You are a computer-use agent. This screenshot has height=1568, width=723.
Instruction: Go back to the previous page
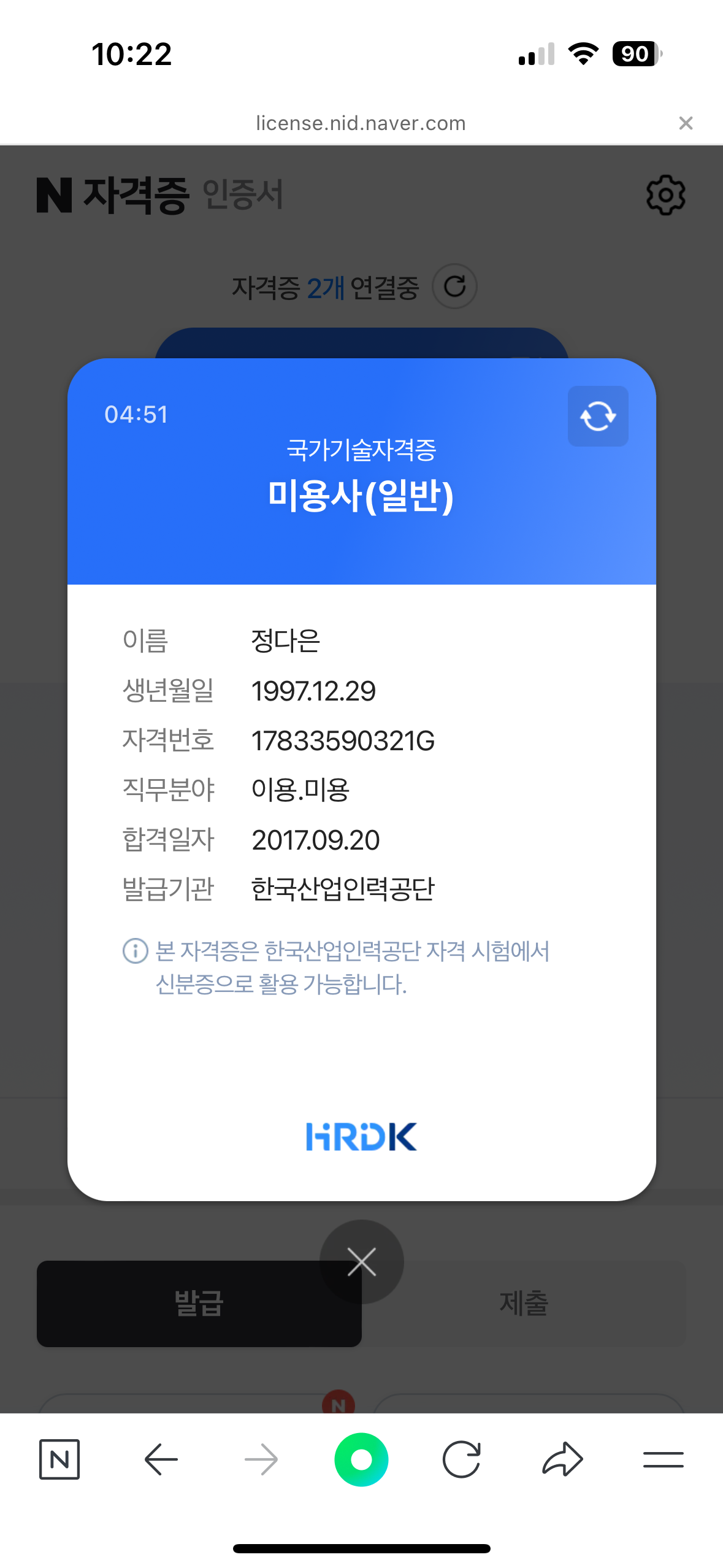pyautogui.click(x=161, y=1459)
